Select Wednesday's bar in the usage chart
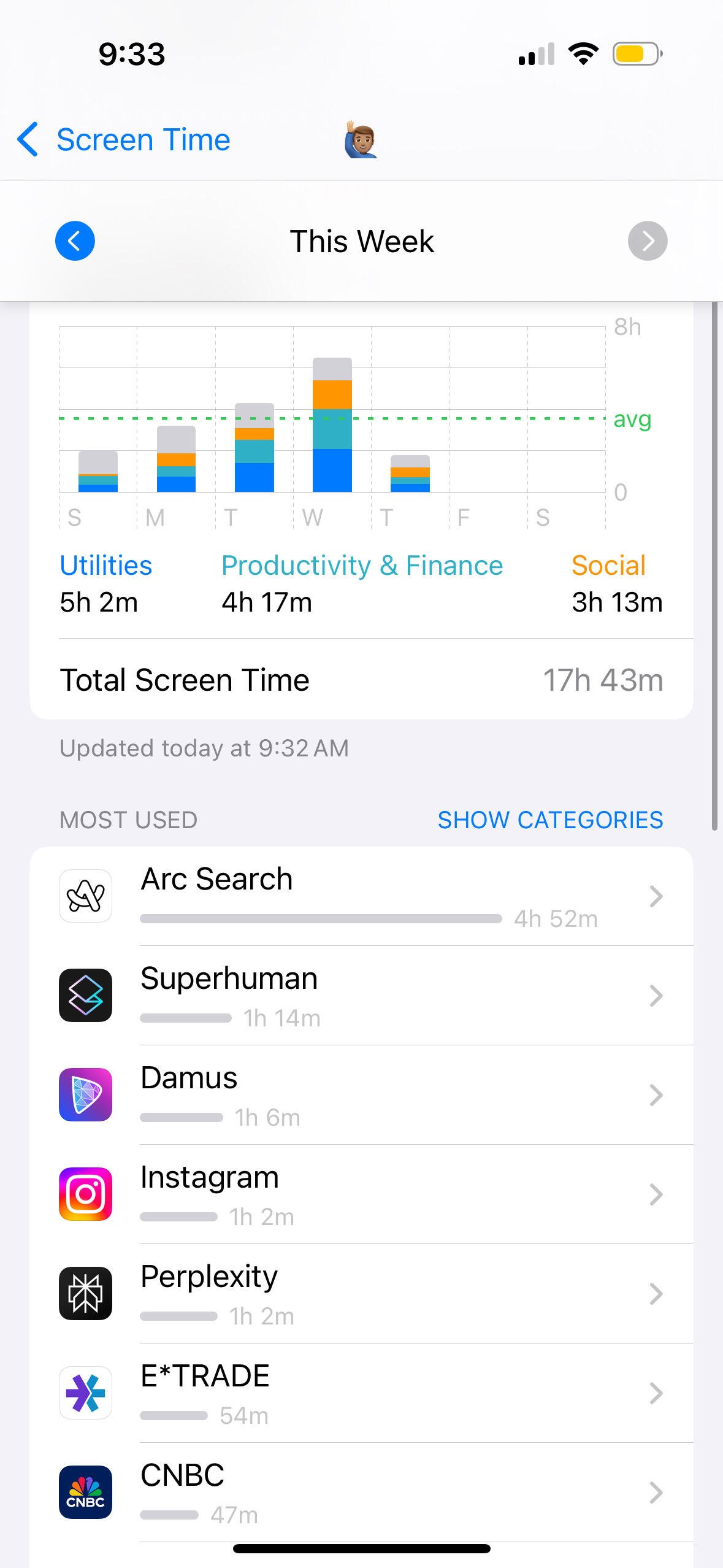Image resolution: width=723 pixels, height=1568 pixels. tap(332, 425)
